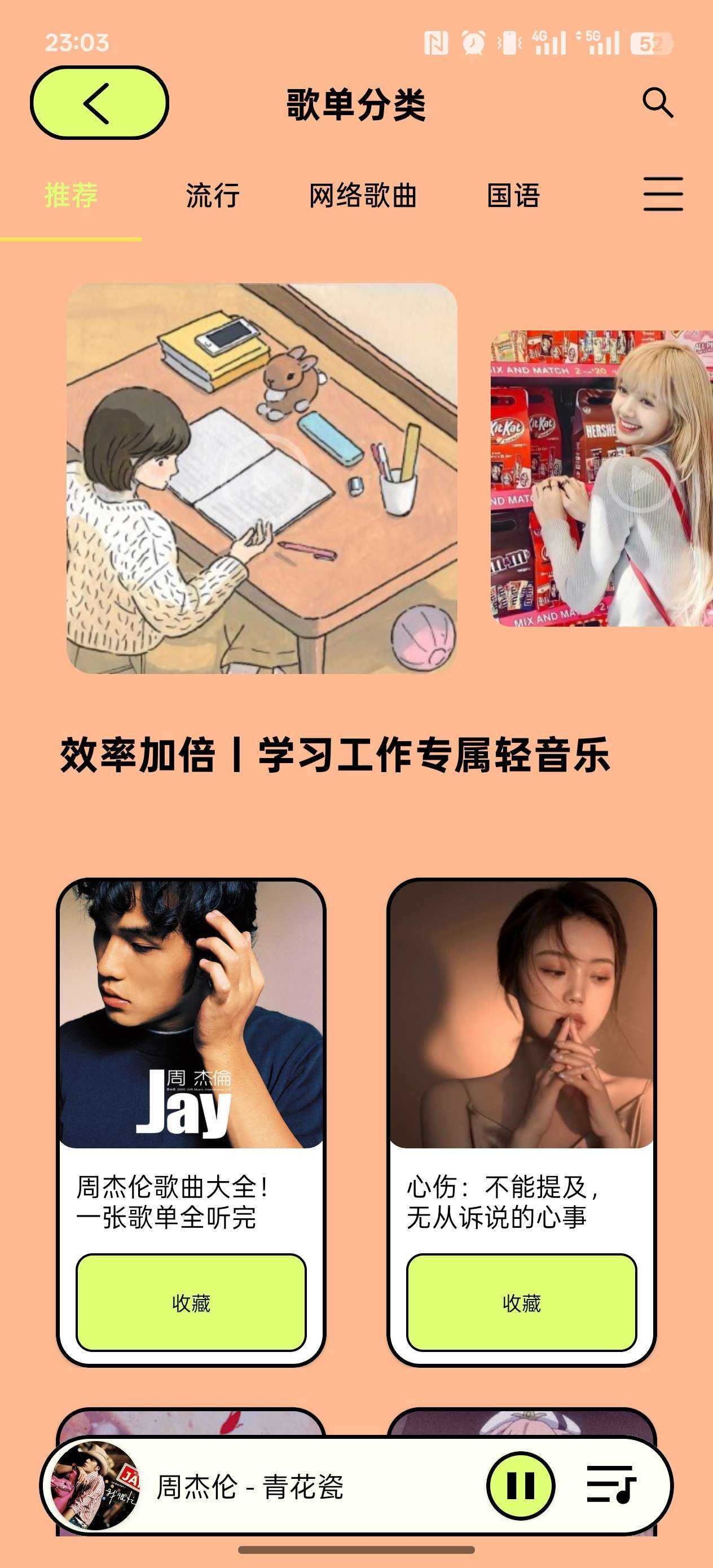Select the 网络歌曲 tab

[x=362, y=196]
